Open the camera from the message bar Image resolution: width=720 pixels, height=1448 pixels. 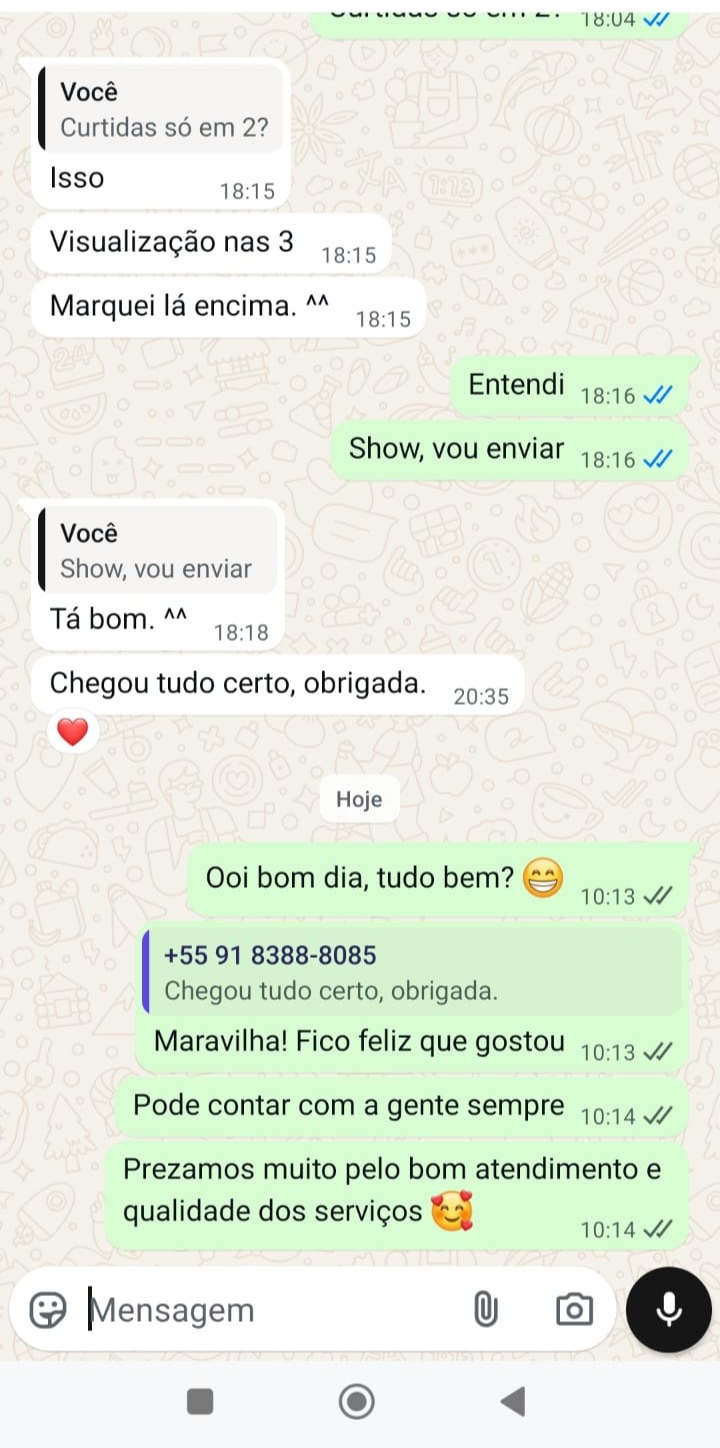pos(574,1309)
